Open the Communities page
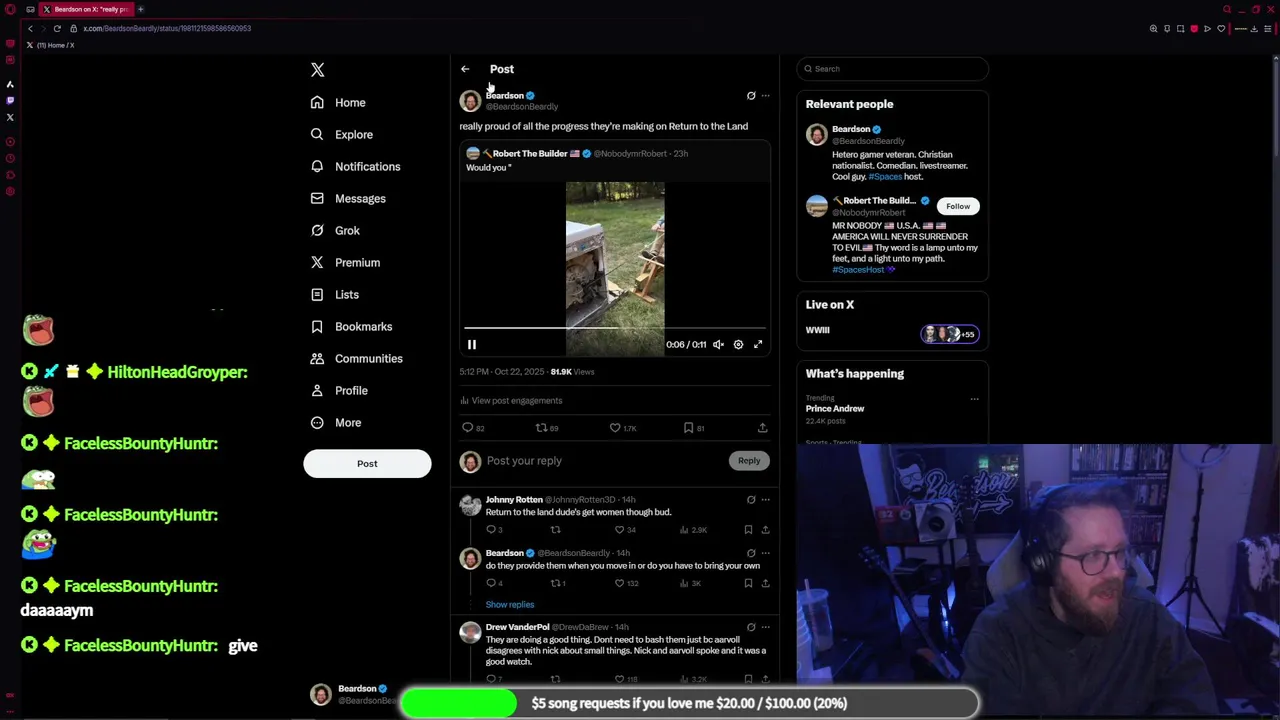Image resolution: width=1280 pixels, height=720 pixels. pos(367,358)
